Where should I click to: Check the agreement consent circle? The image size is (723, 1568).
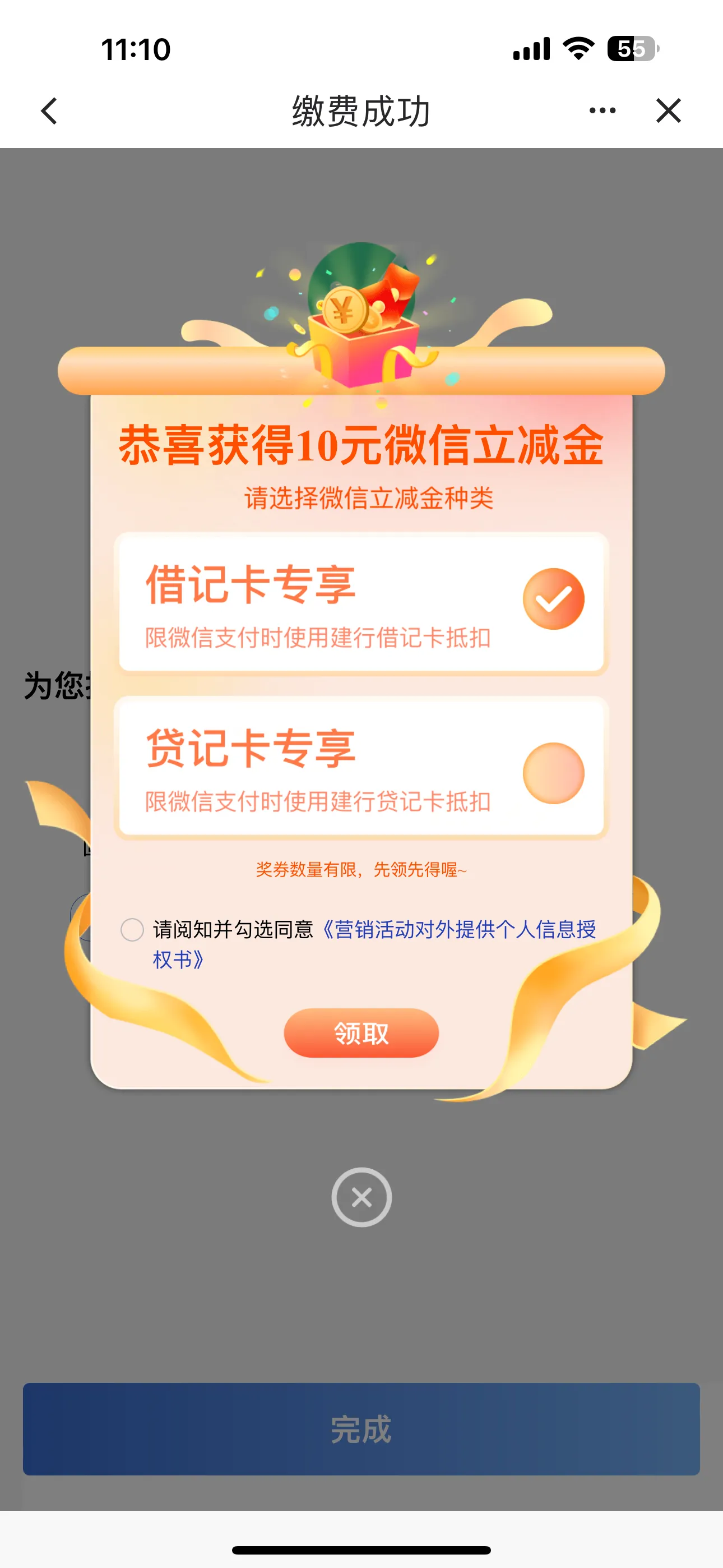click(132, 929)
